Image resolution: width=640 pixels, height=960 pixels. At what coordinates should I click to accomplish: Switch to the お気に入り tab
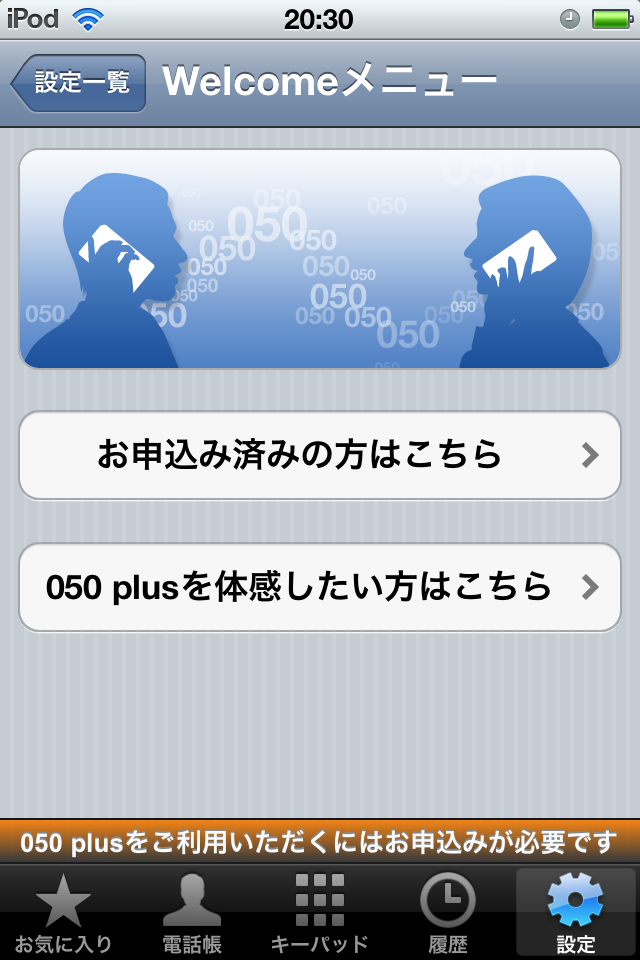pos(64,912)
